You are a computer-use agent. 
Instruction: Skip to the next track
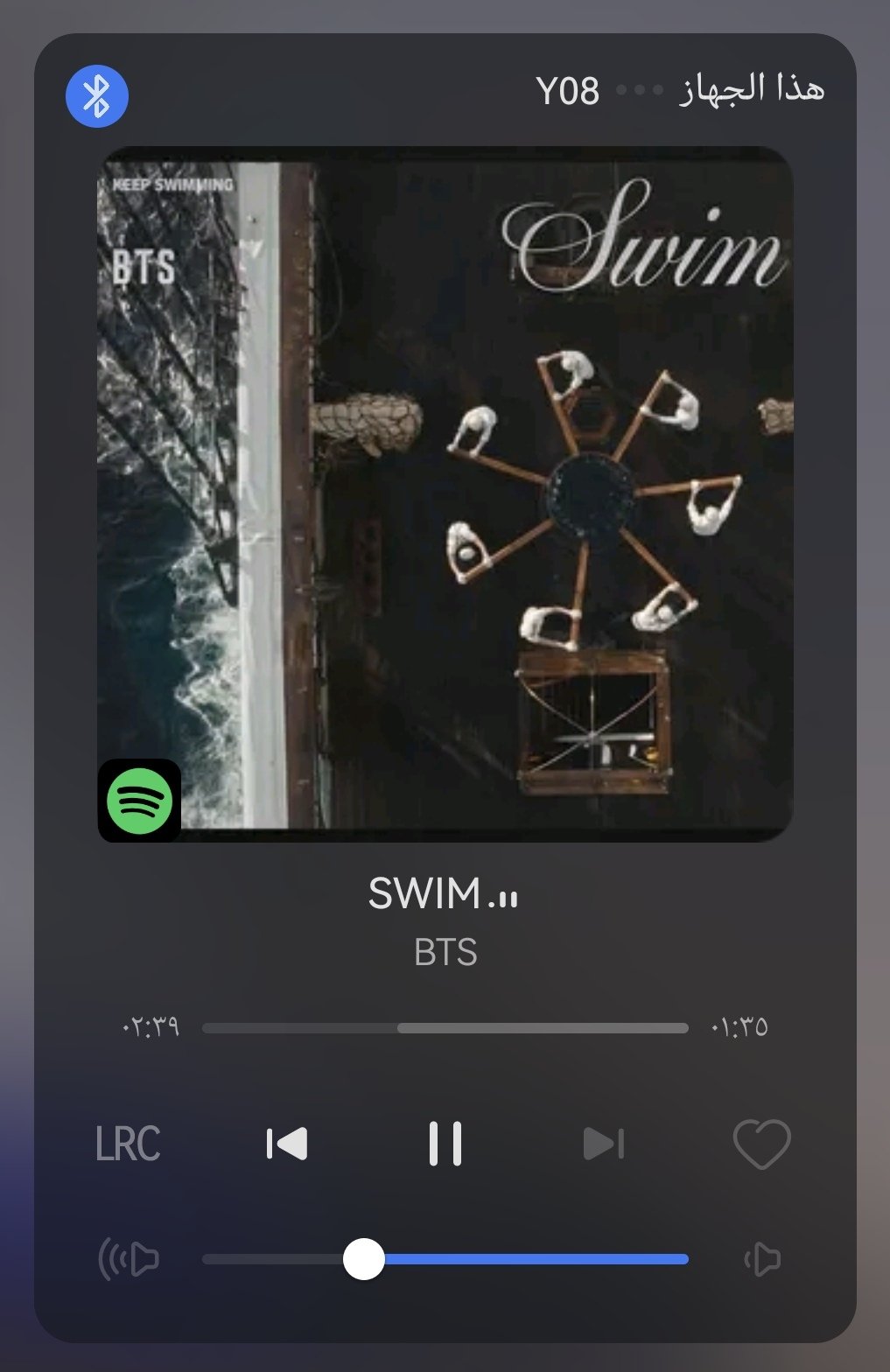click(x=603, y=1144)
